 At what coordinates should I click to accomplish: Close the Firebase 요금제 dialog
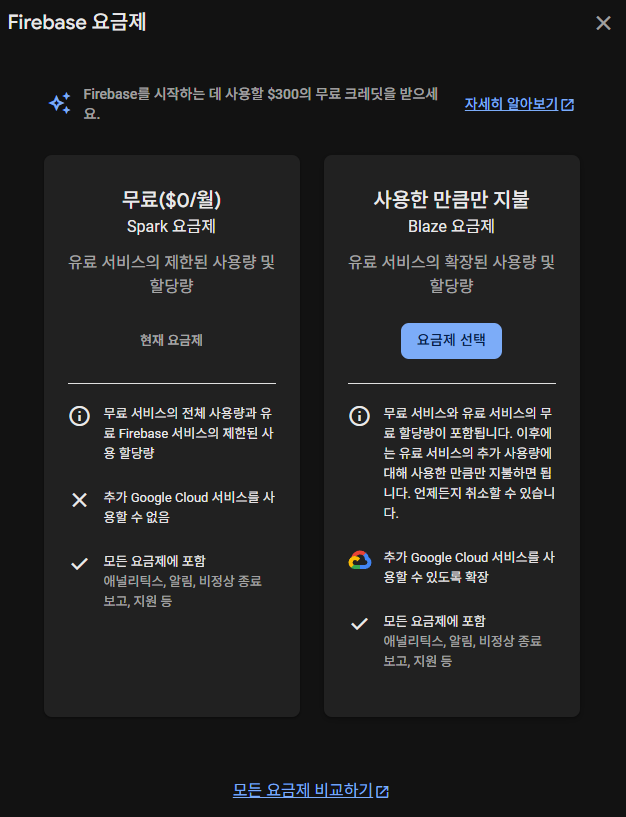pos(603,23)
